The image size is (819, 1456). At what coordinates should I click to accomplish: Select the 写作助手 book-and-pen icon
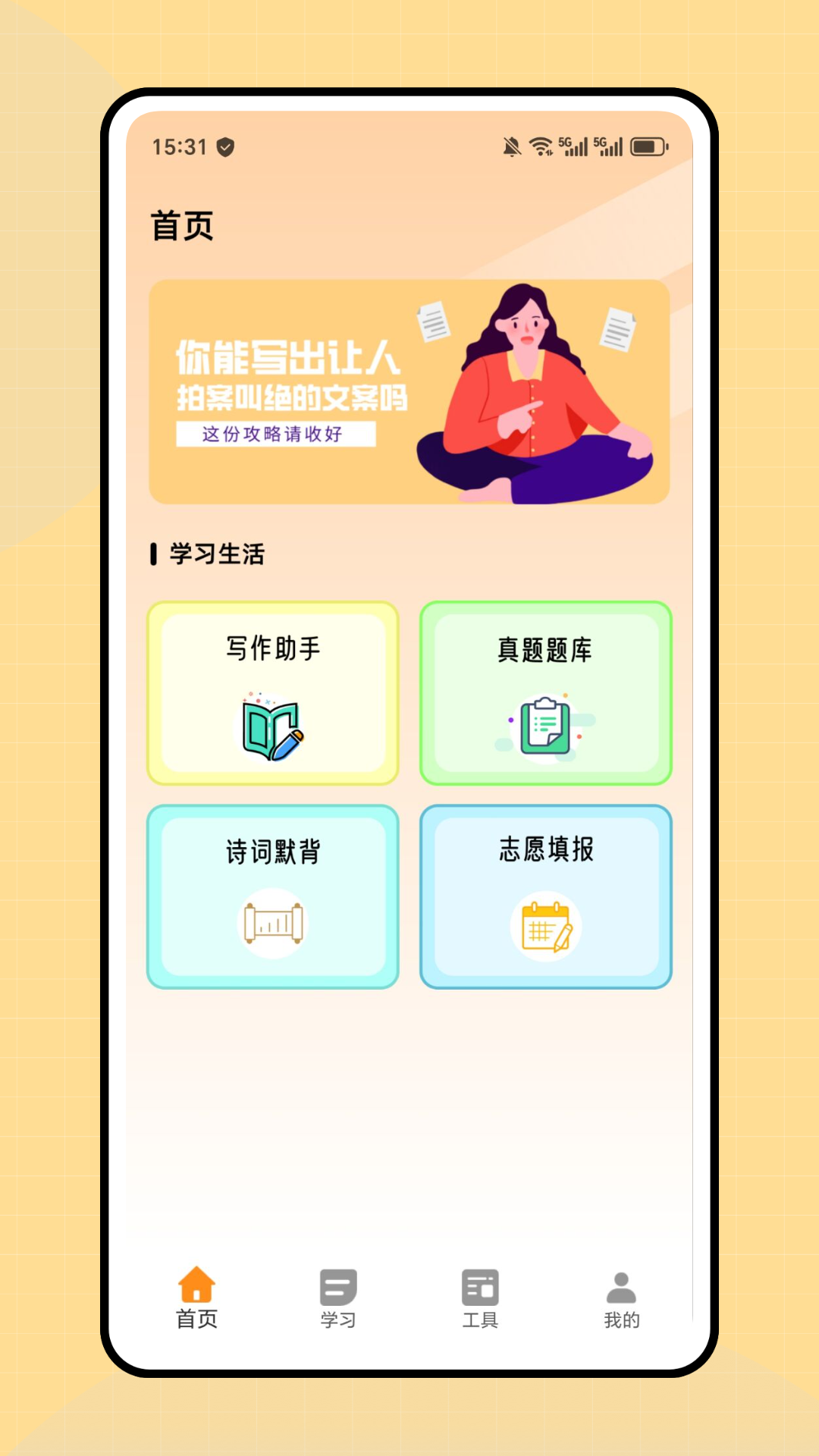point(271,728)
